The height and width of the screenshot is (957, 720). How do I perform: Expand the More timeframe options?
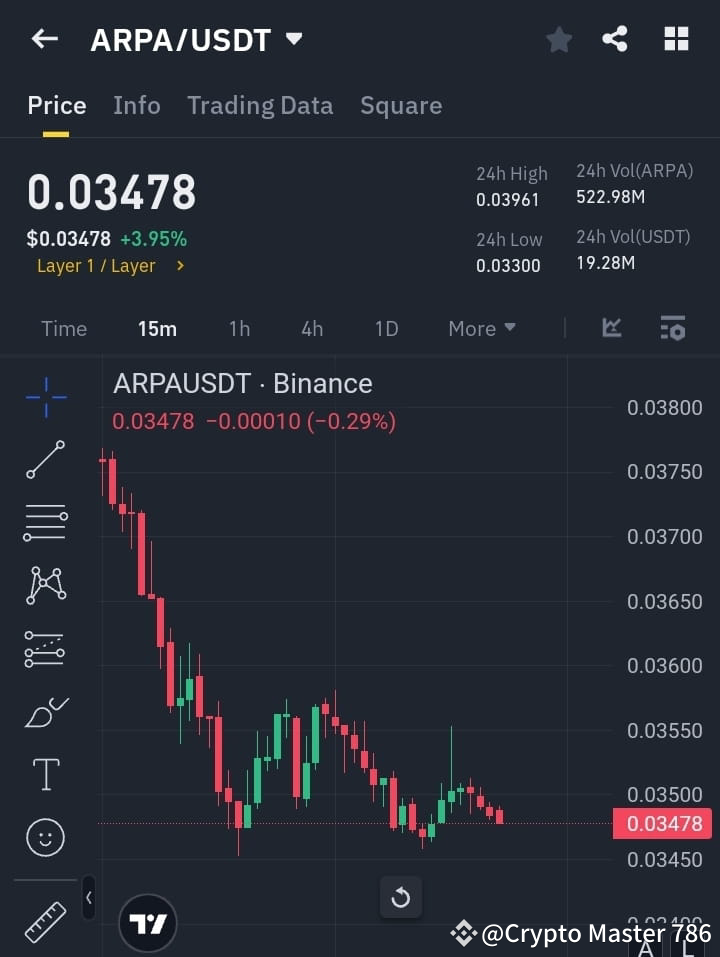(x=481, y=328)
